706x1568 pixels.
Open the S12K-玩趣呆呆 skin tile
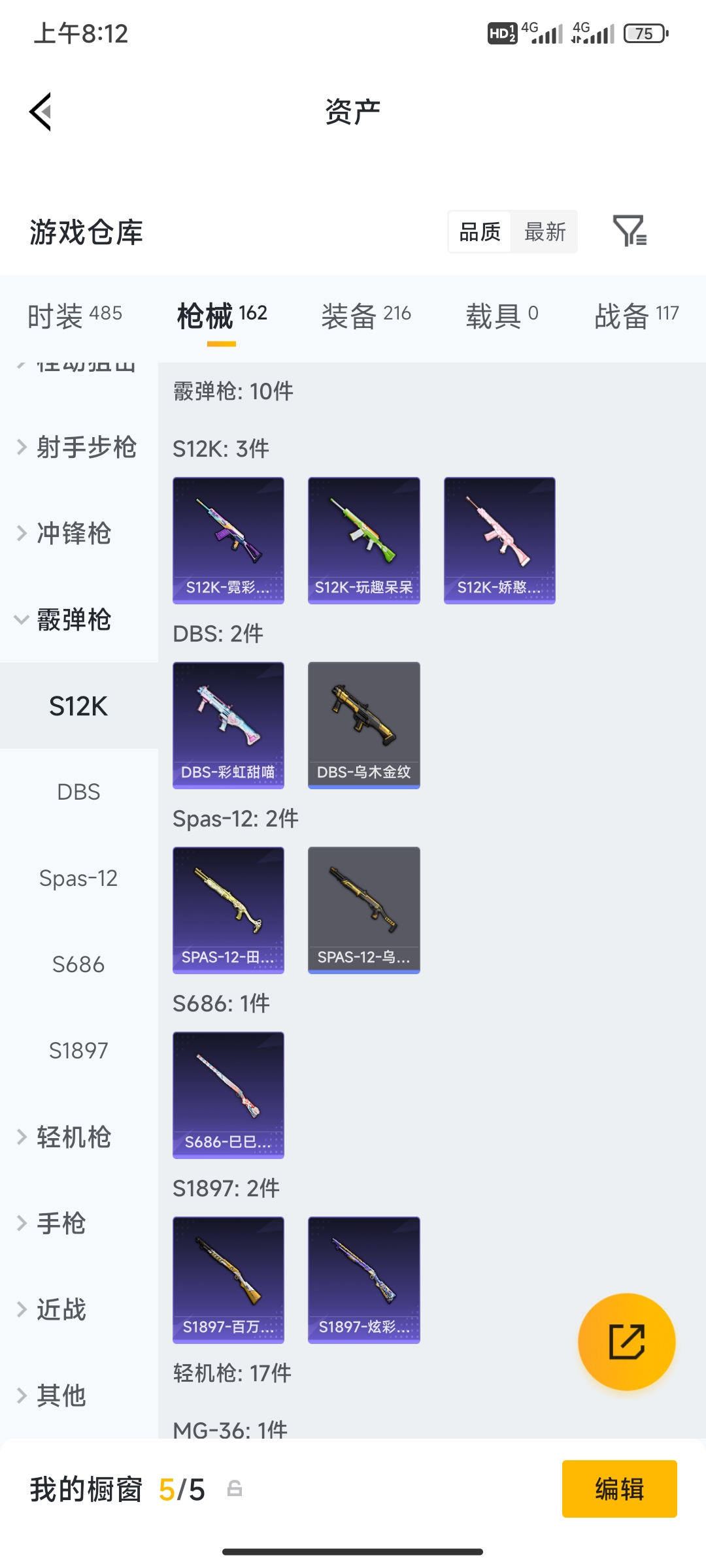tap(364, 540)
